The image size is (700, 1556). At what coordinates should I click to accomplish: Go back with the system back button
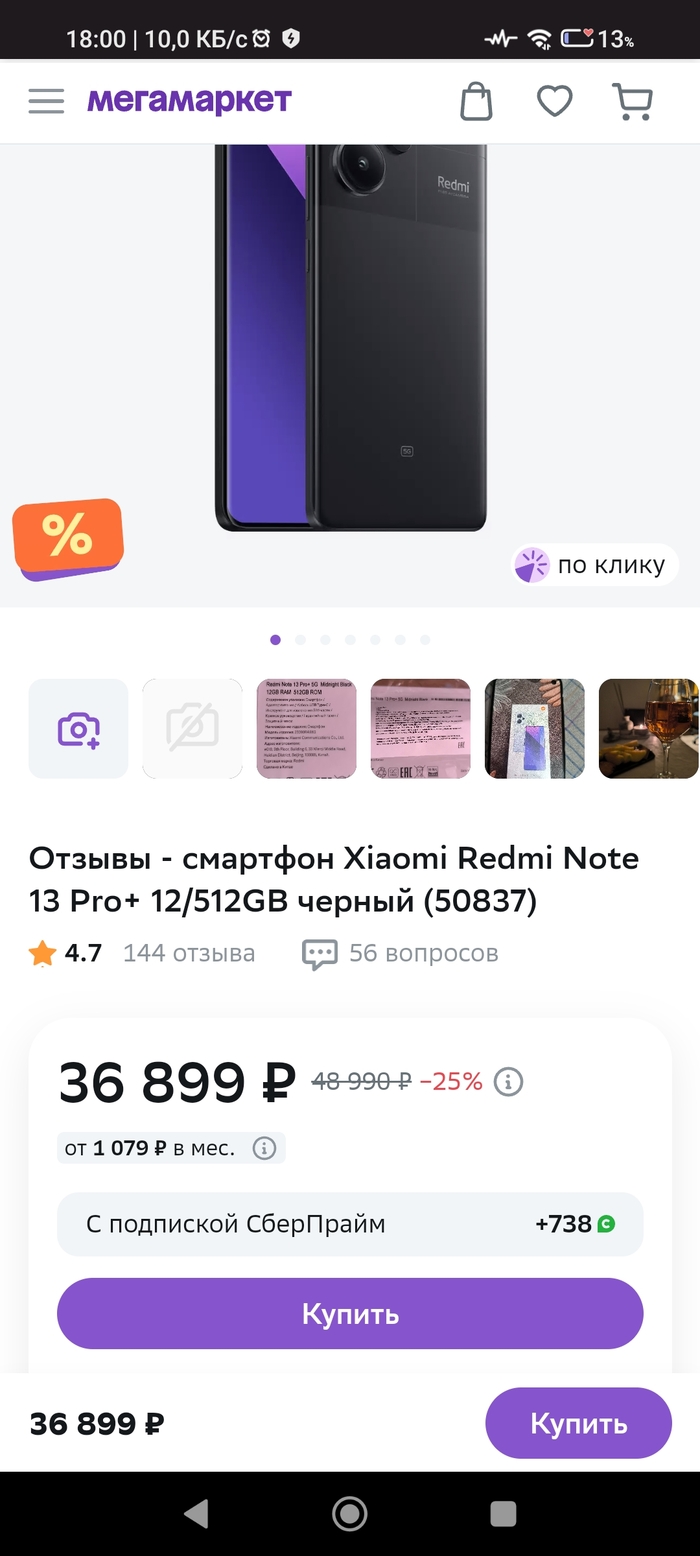point(197,1514)
